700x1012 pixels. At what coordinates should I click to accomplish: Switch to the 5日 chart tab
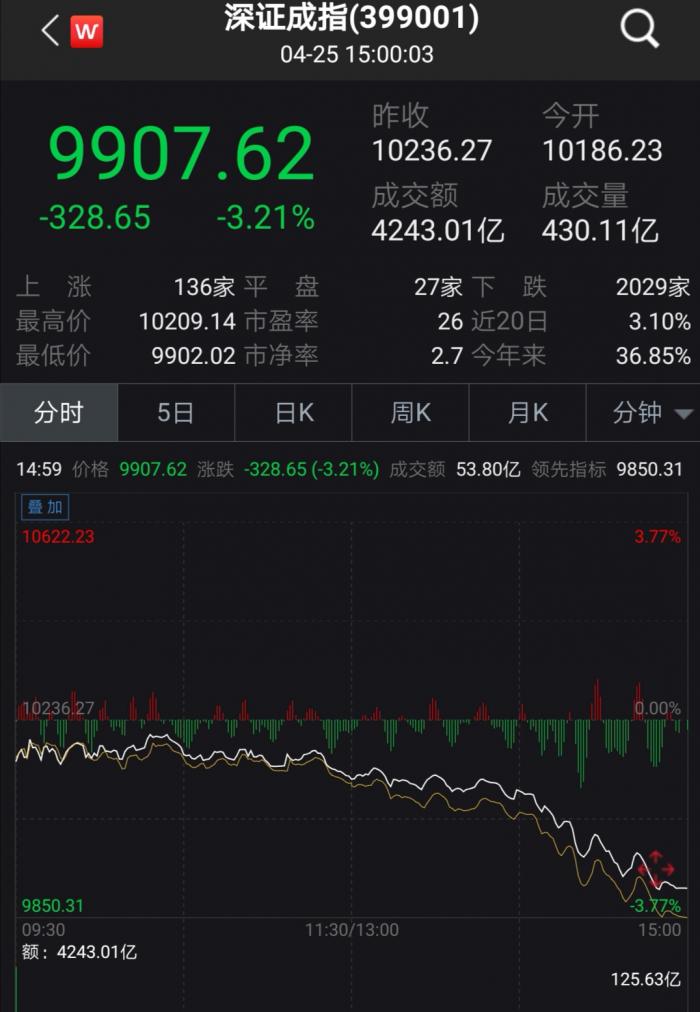tap(176, 413)
